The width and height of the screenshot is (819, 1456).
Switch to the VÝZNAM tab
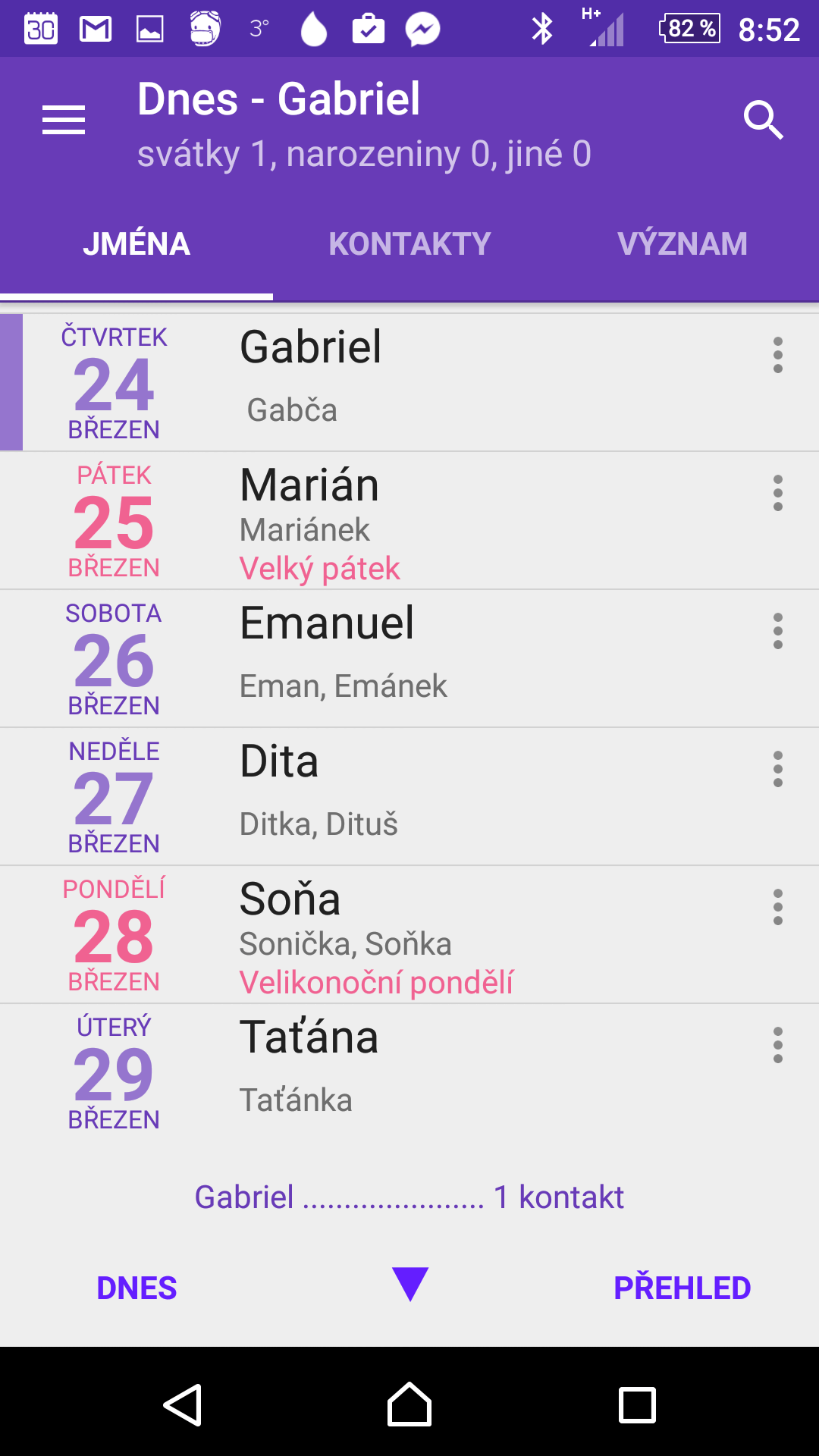pos(682,243)
